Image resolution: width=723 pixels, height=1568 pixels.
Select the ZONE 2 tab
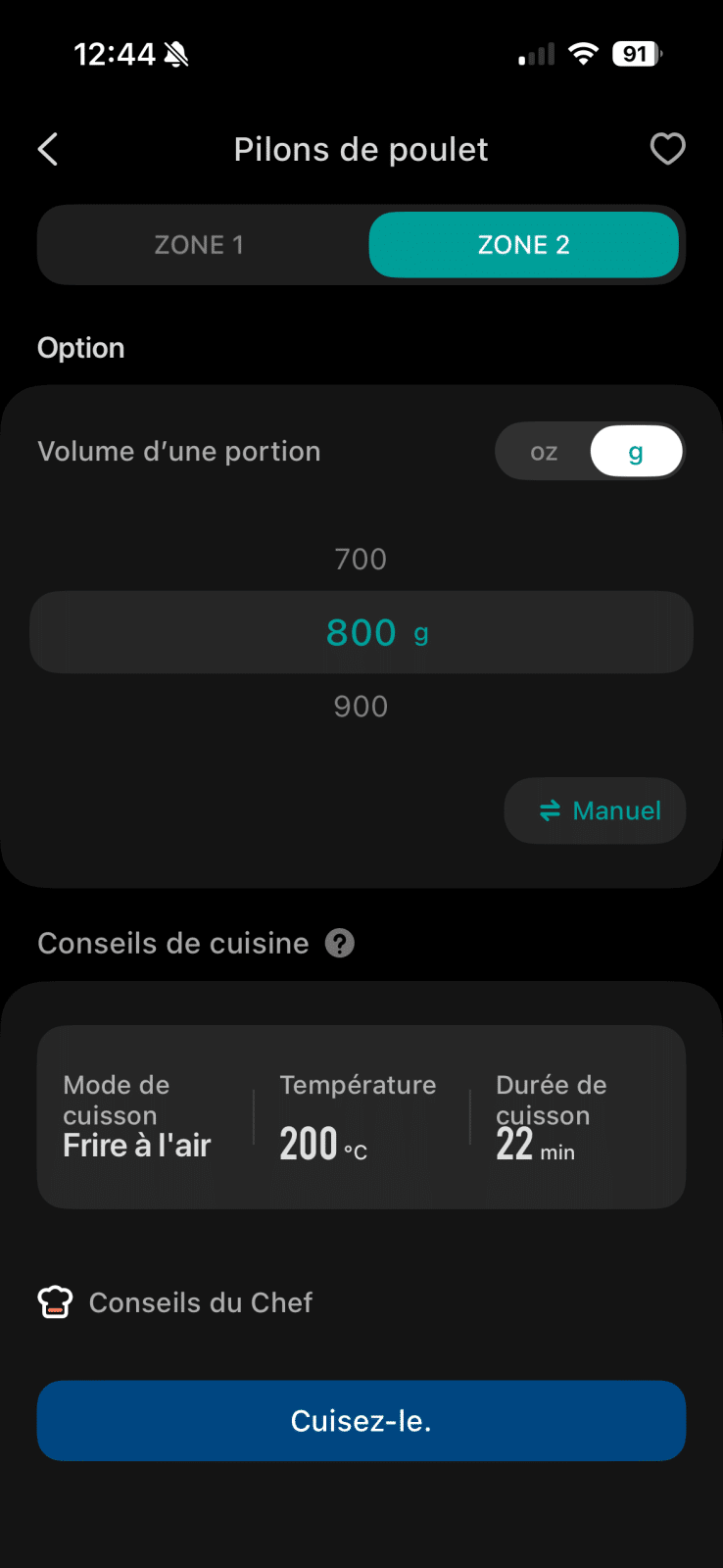pyautogui.click(x=523, y=245)
